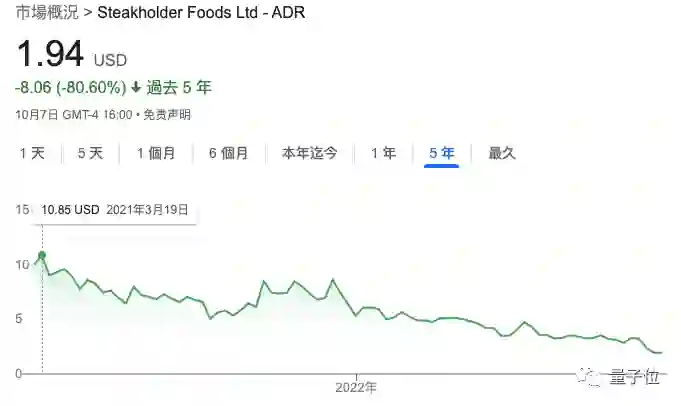View the 1 年 price history
Viewport: 681px width, 406px height.
(383, 154)
